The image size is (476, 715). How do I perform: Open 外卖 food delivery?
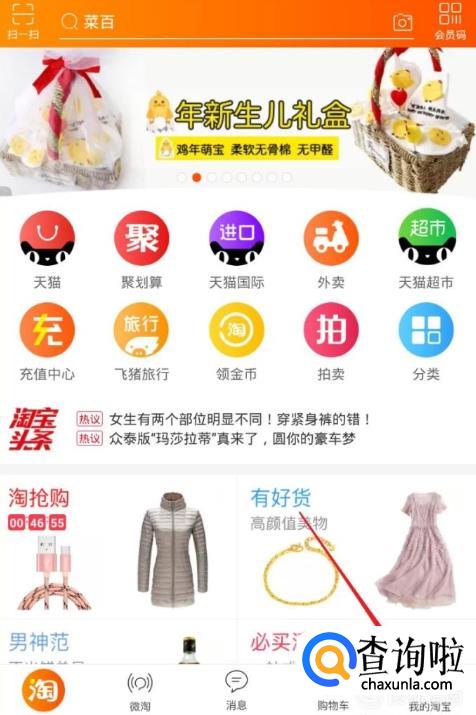tap(331, 250)
